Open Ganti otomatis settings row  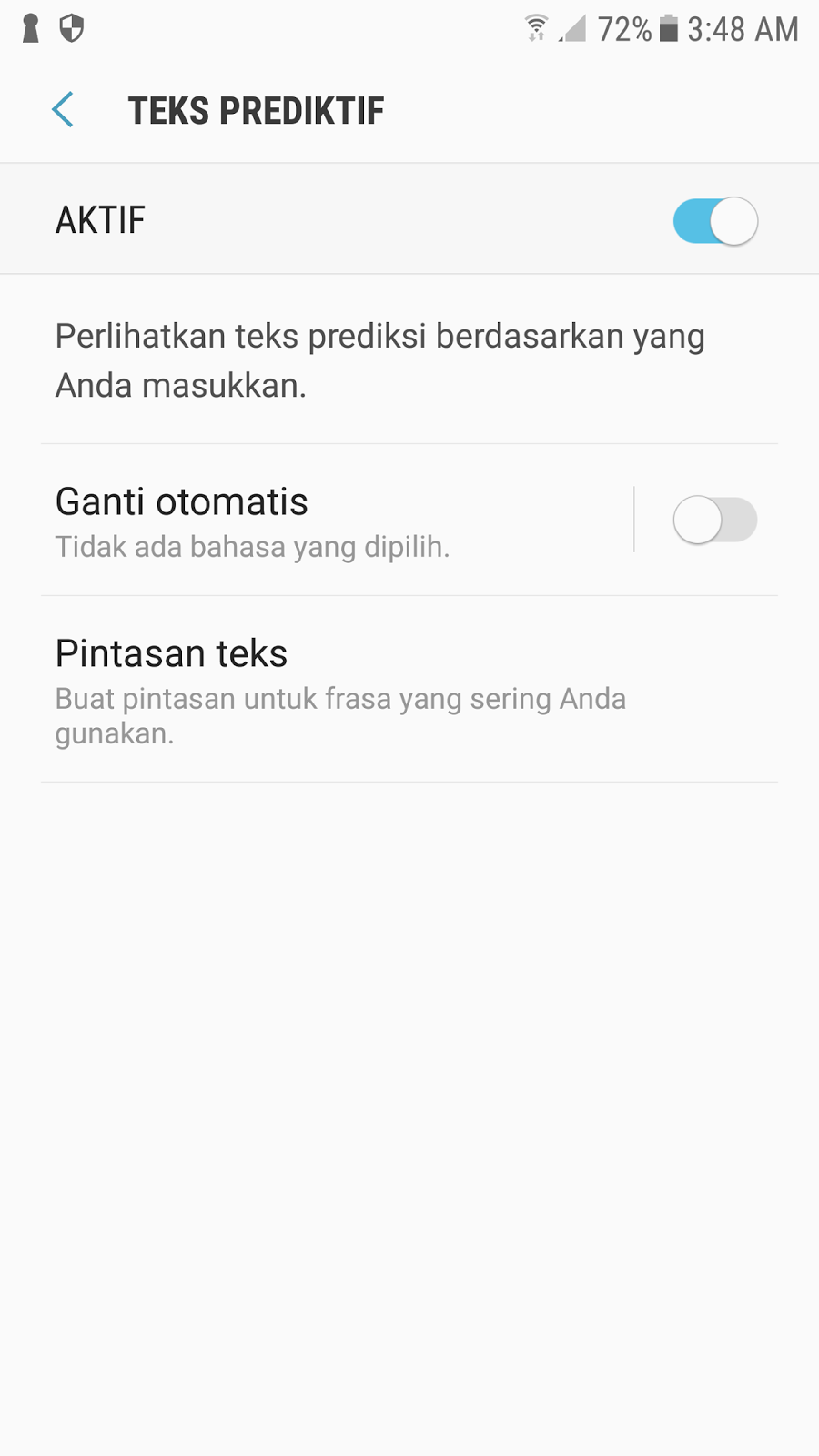[x=328, y=521]
